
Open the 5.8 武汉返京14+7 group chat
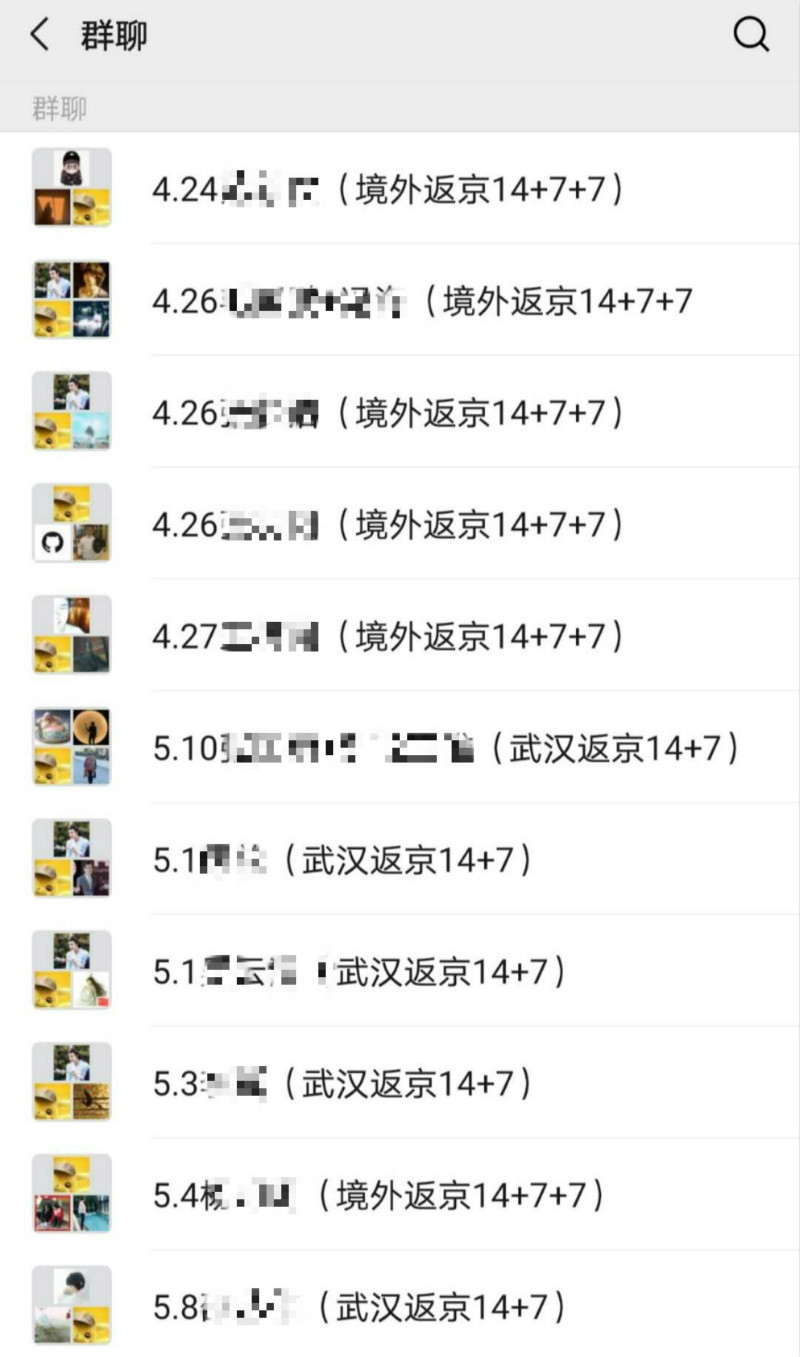tap(400, 1305)
